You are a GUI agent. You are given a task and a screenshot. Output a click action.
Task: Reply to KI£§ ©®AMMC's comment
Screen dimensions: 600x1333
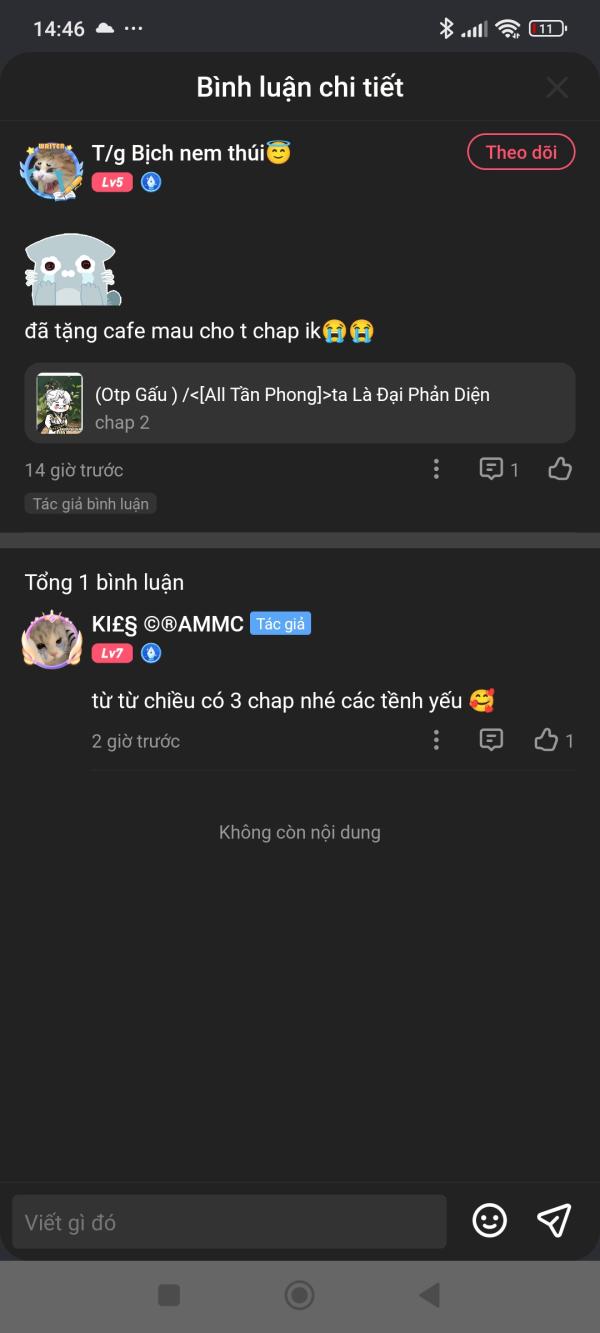pyautogui.click(x=491, y=740)
